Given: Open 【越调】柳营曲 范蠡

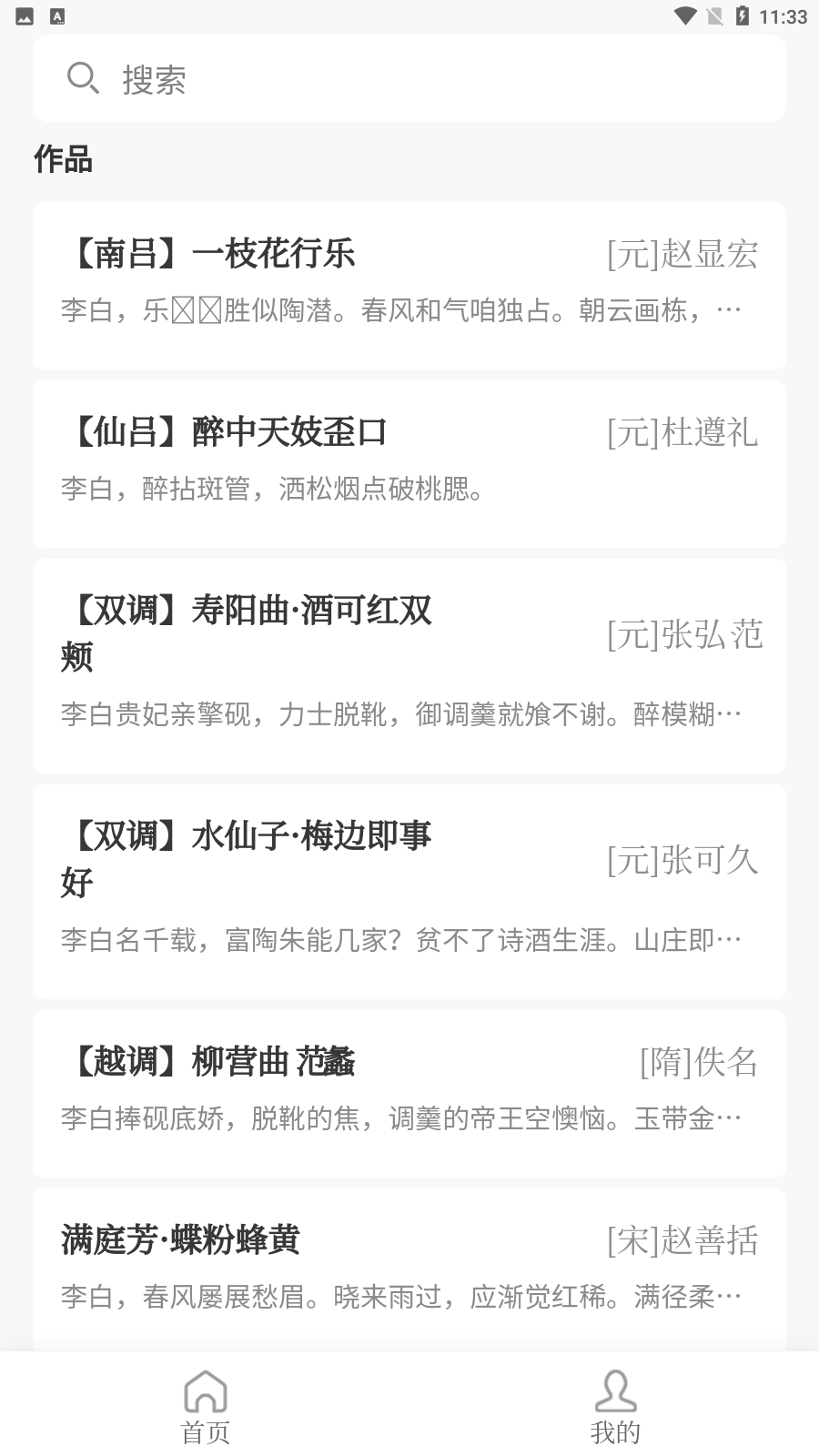Looking at the screenshot, I should [x=211, y=1061].
